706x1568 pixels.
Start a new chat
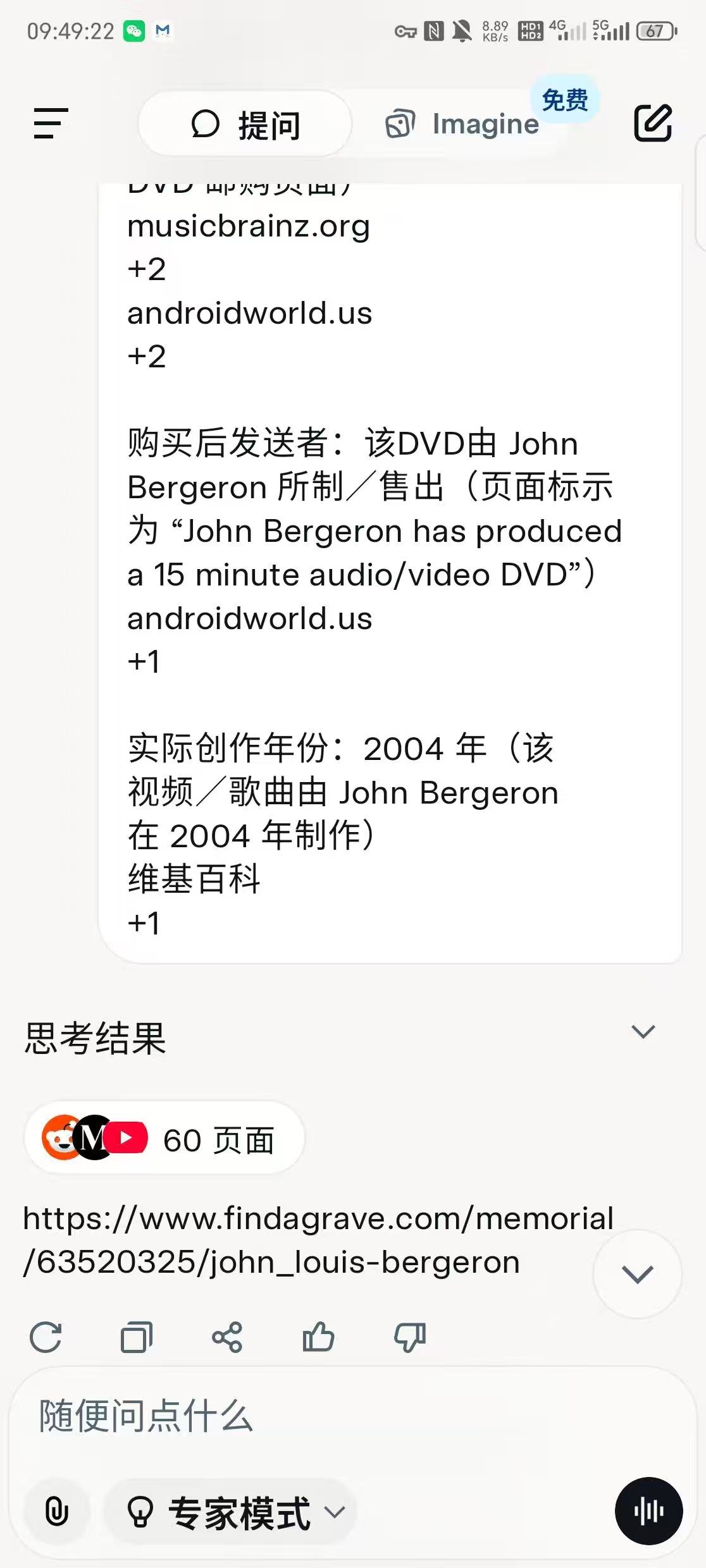coord(653,123)
